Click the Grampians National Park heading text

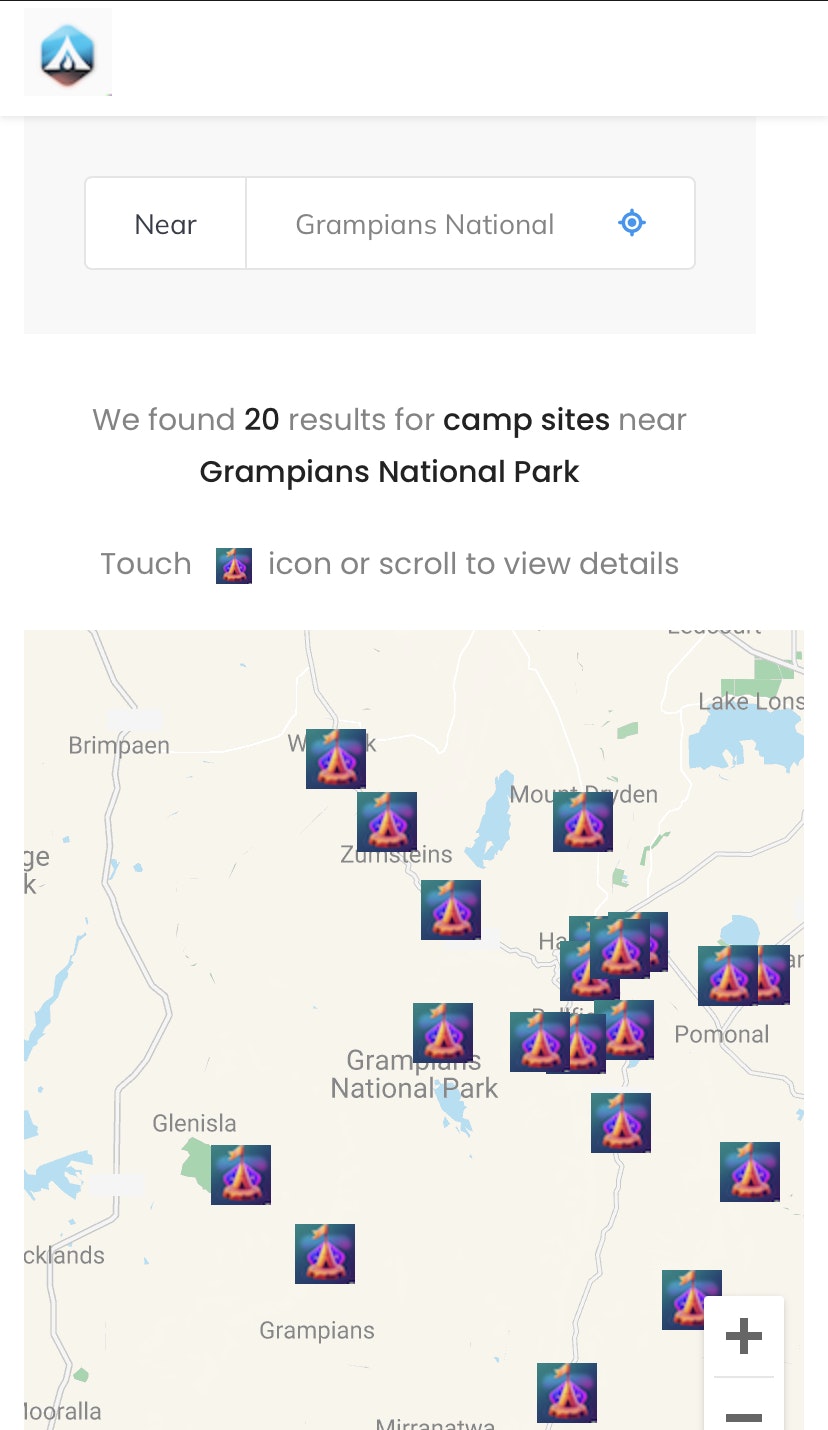click(388, 471)
